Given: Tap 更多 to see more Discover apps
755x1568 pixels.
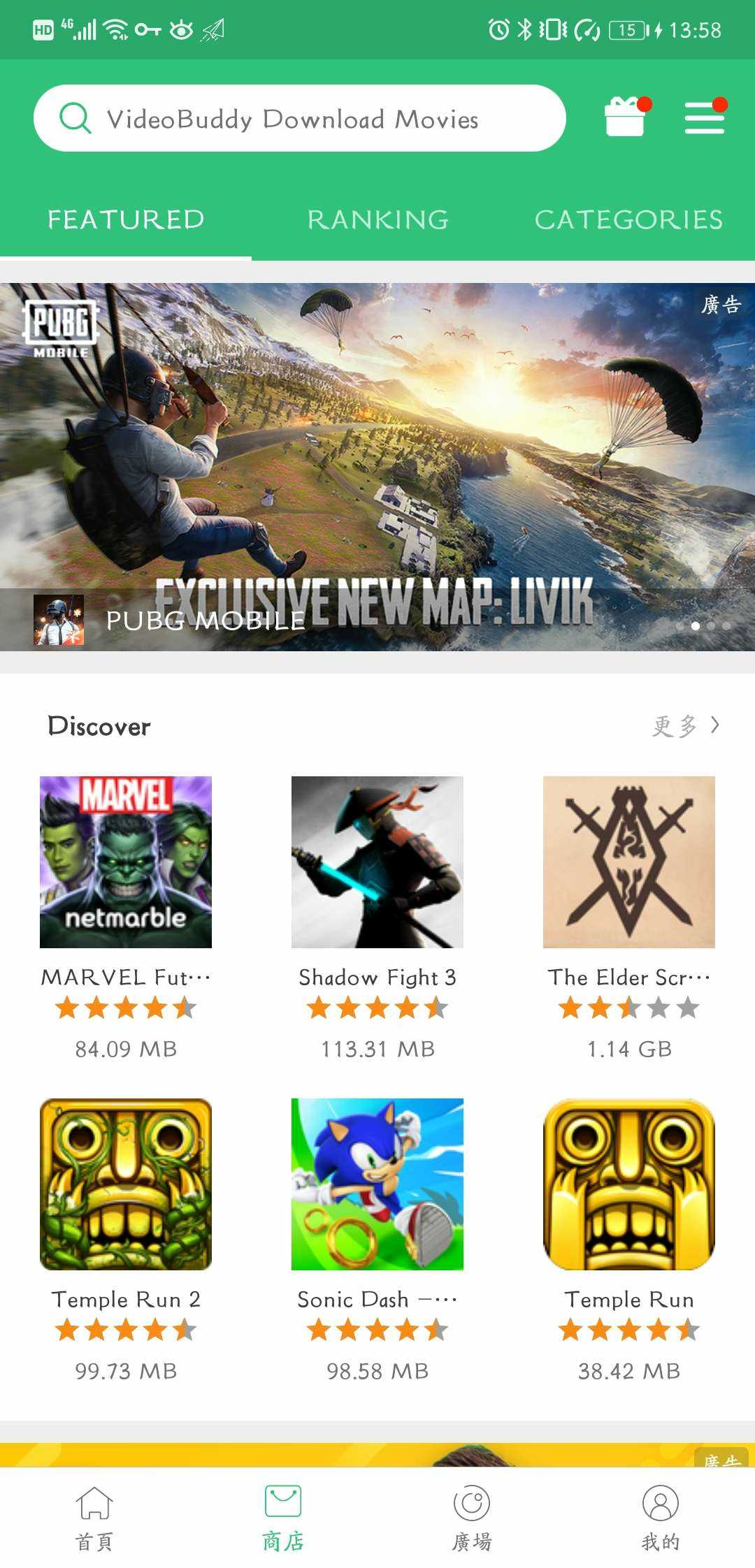Looking at the screenshot, I should pos(685,726).
